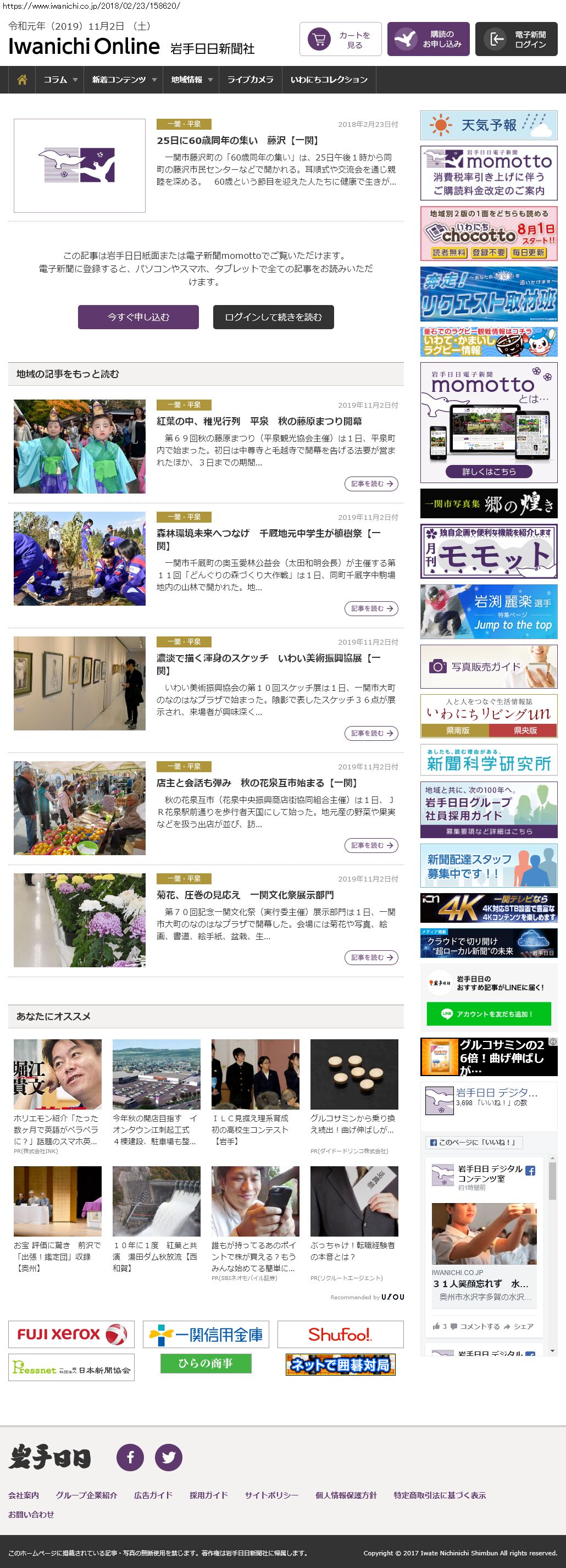Open the Twitter icon in footer
Viewport: 566px width, 1568px height.
pos(169,1457)
